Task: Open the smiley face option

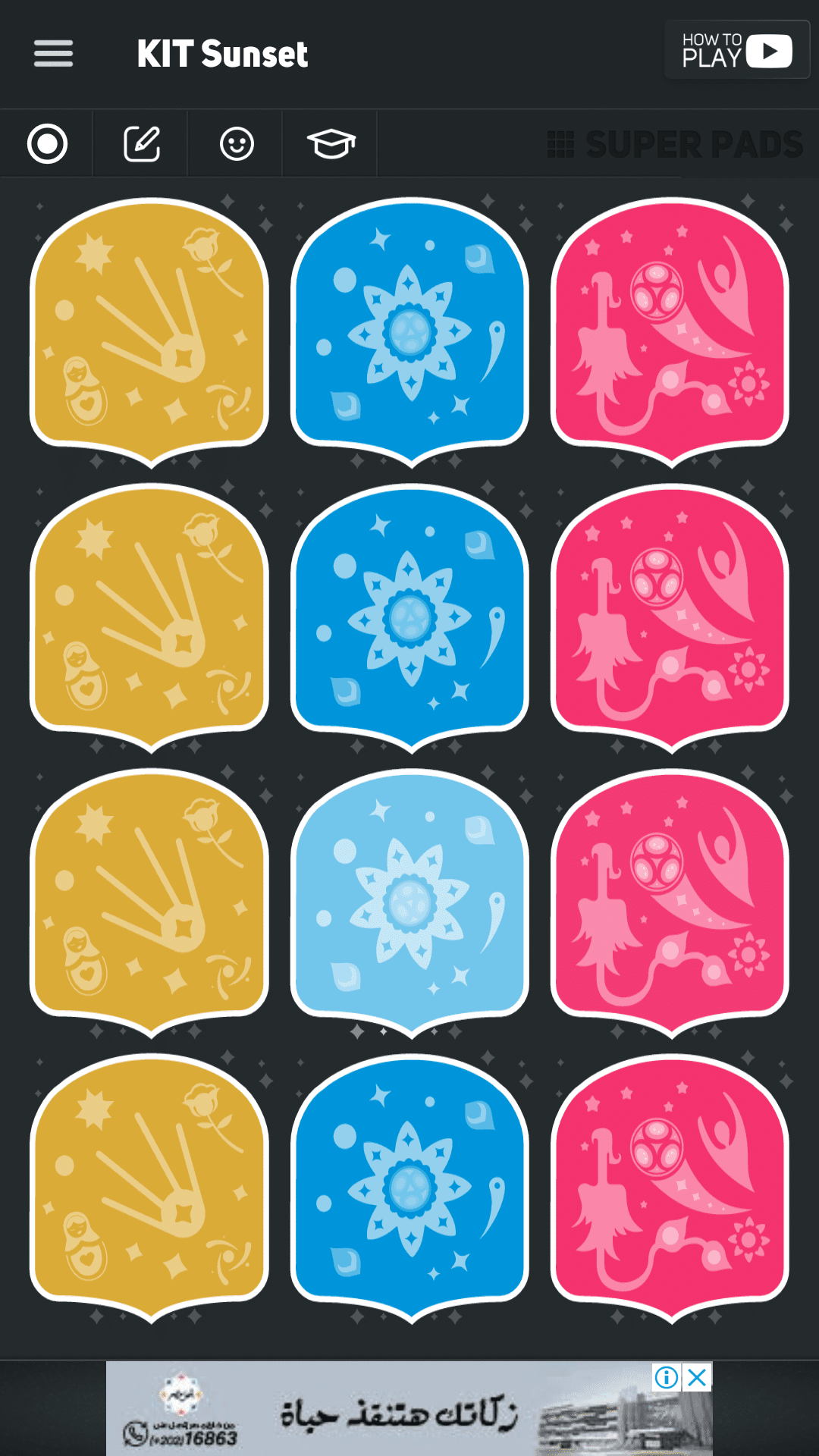Action: (x=237, y=143)
